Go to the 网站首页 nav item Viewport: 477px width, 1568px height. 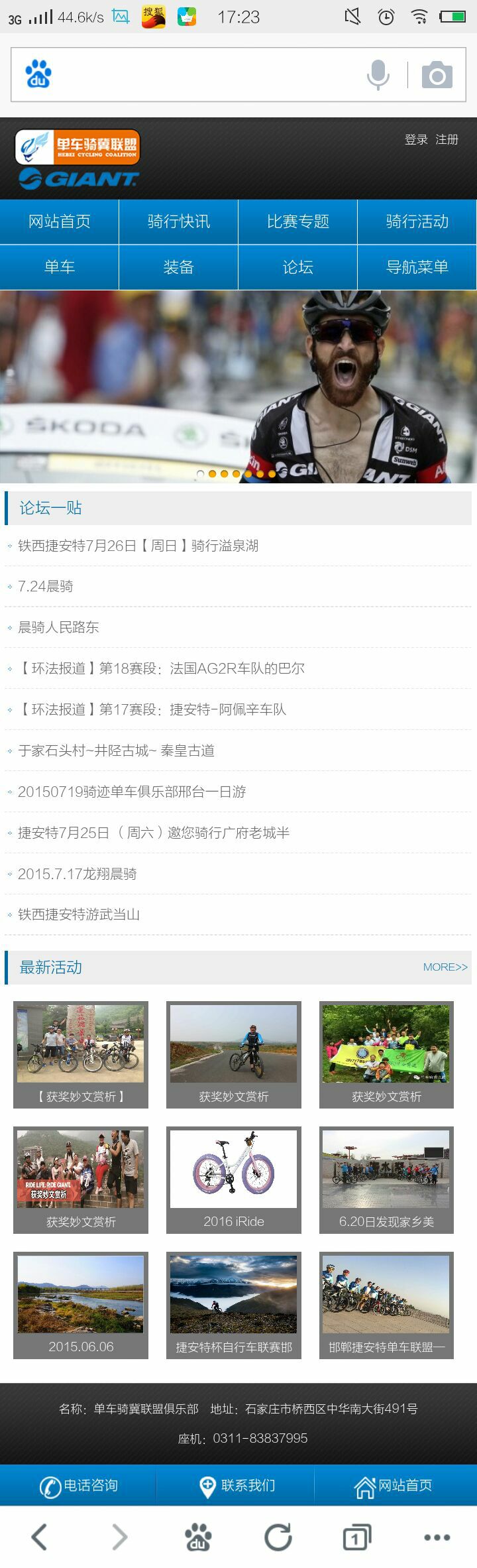60,221
